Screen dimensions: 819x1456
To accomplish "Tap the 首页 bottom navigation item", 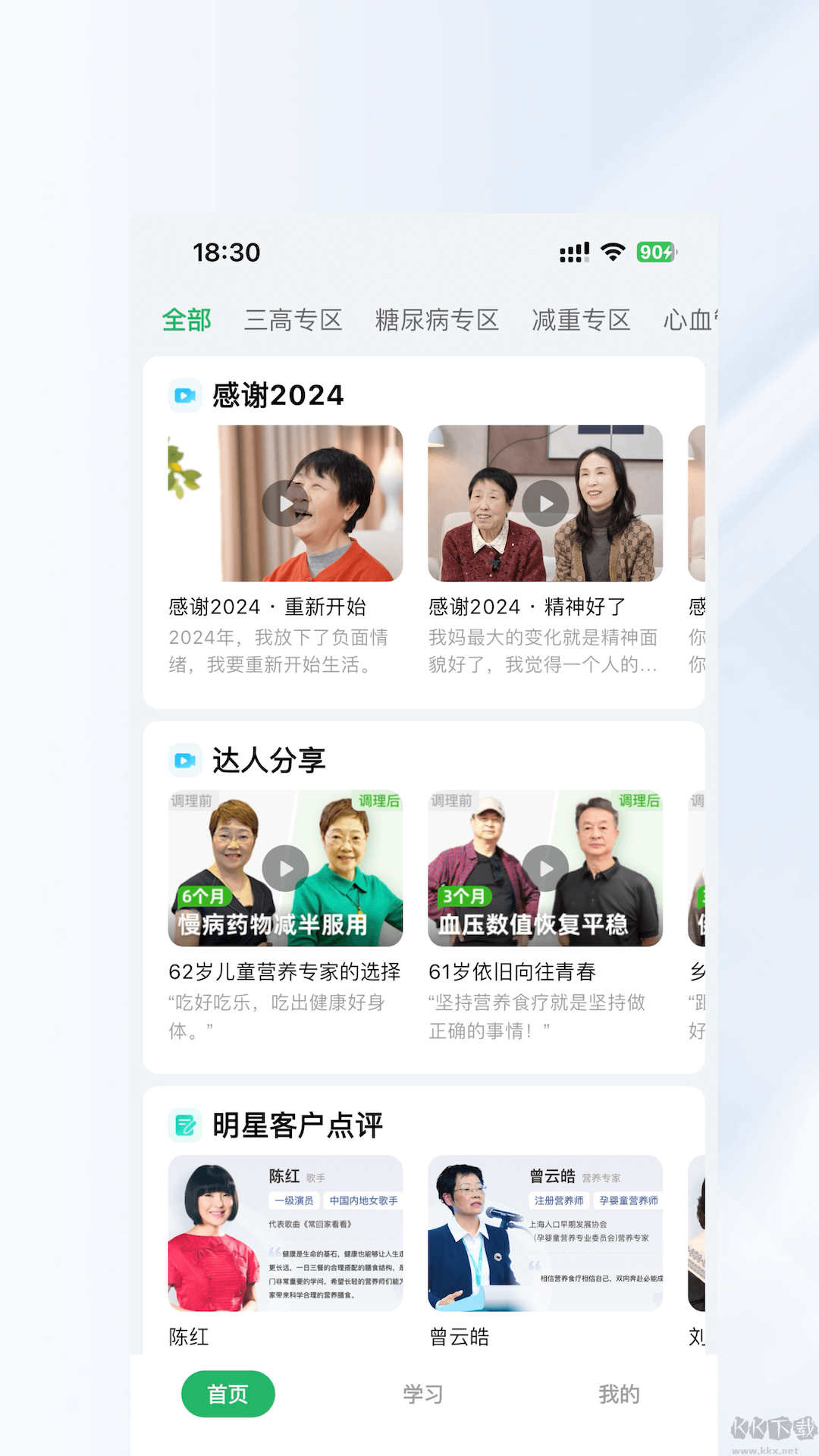I will [228, 1394].
